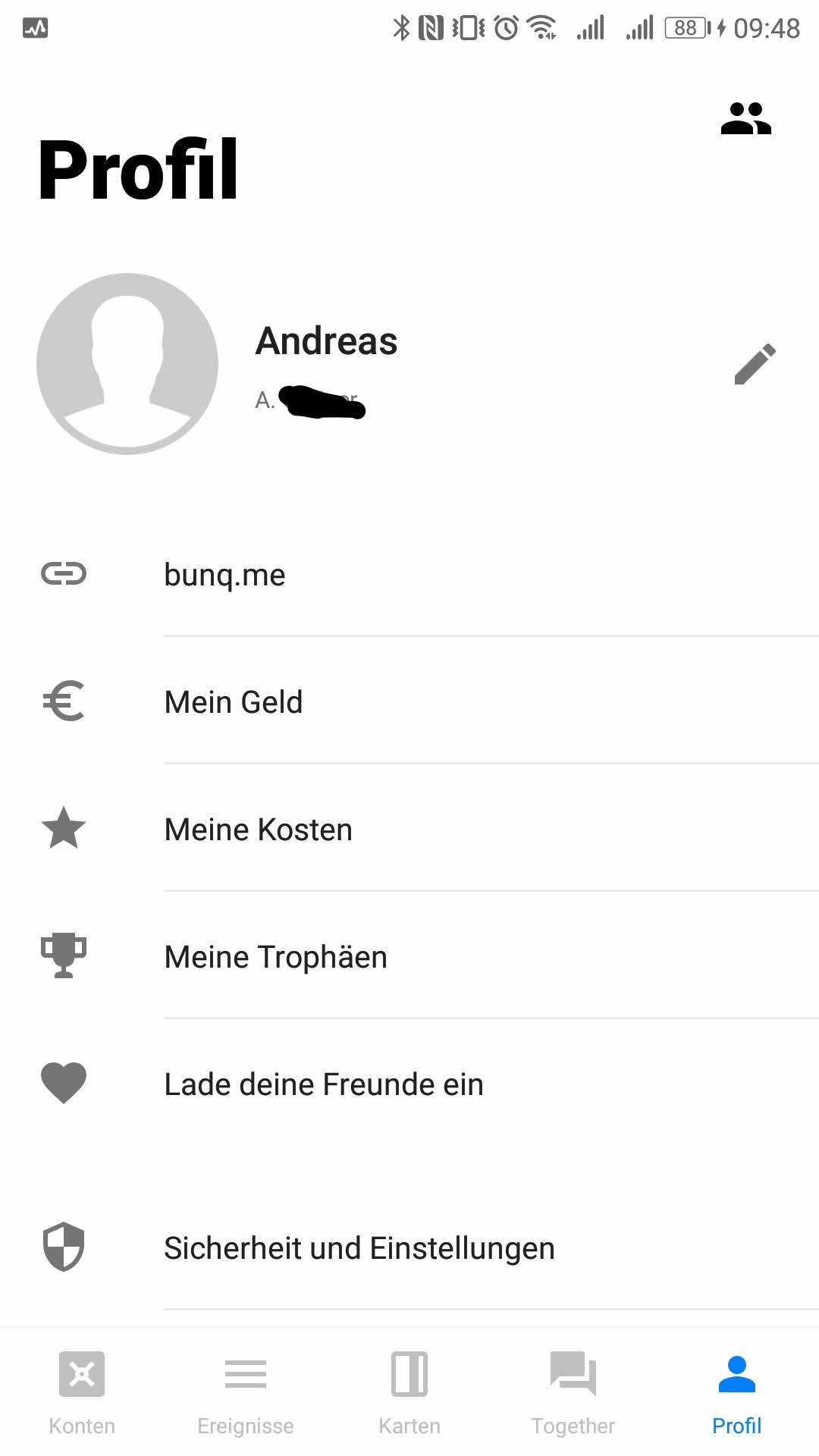
Task: Open Sicherheit und Einstellungen
Action: (x=409, y=1247)
